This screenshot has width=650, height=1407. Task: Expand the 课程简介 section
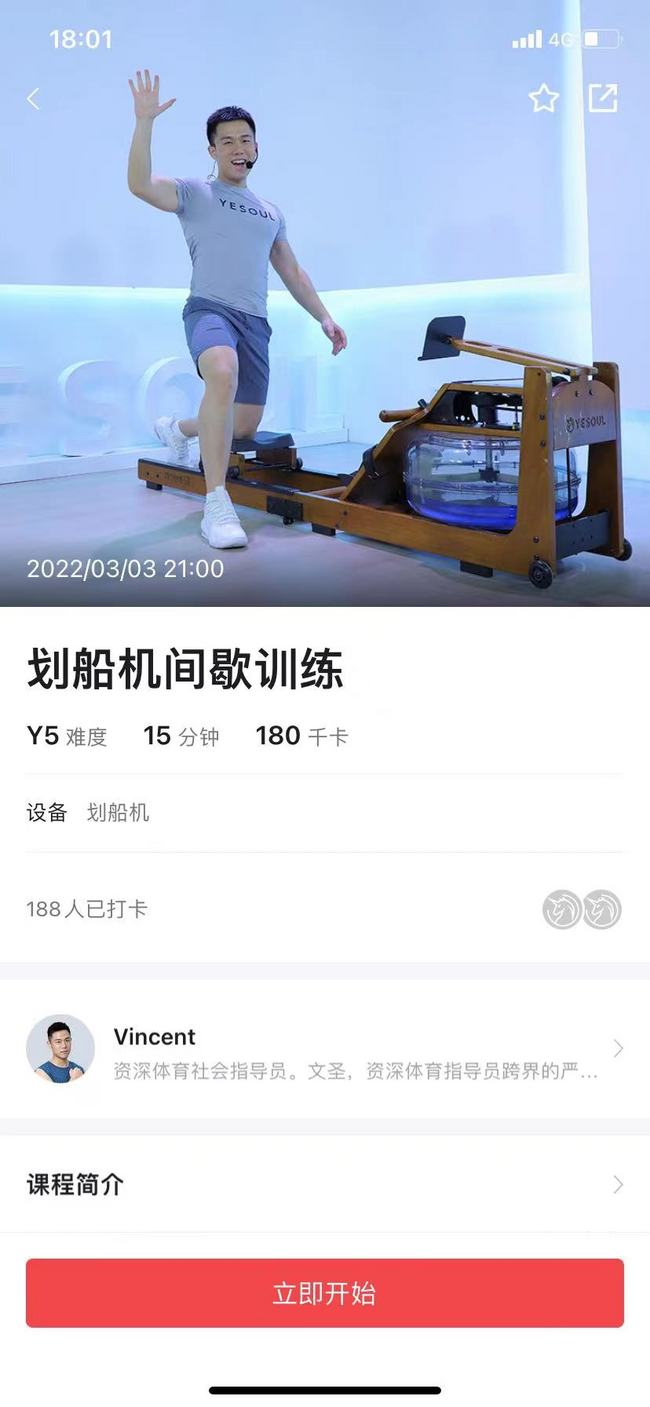coord(324,1185)
